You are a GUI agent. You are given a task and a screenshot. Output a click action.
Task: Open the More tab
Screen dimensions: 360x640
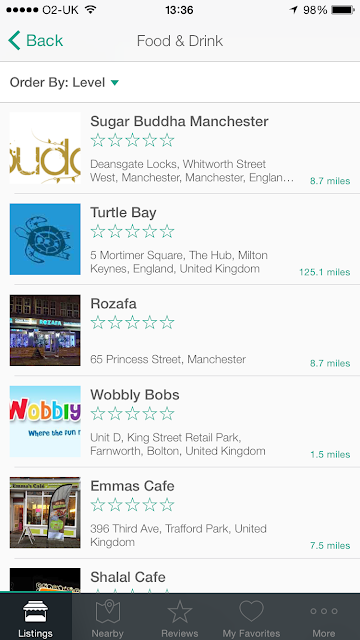324,617
